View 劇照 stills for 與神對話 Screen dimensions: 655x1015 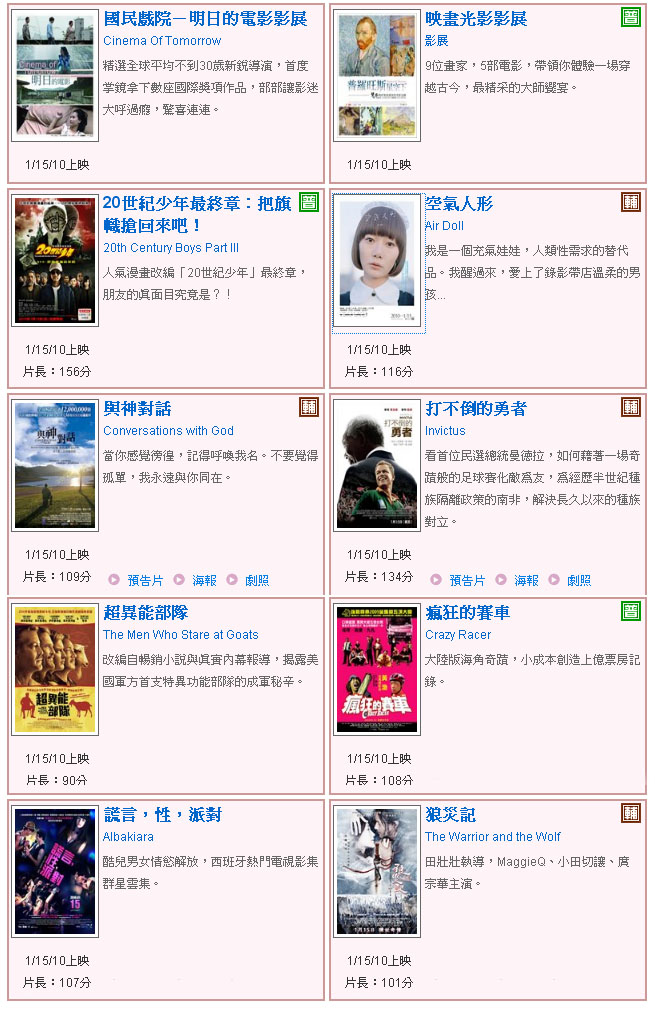[x=257, y=580]
